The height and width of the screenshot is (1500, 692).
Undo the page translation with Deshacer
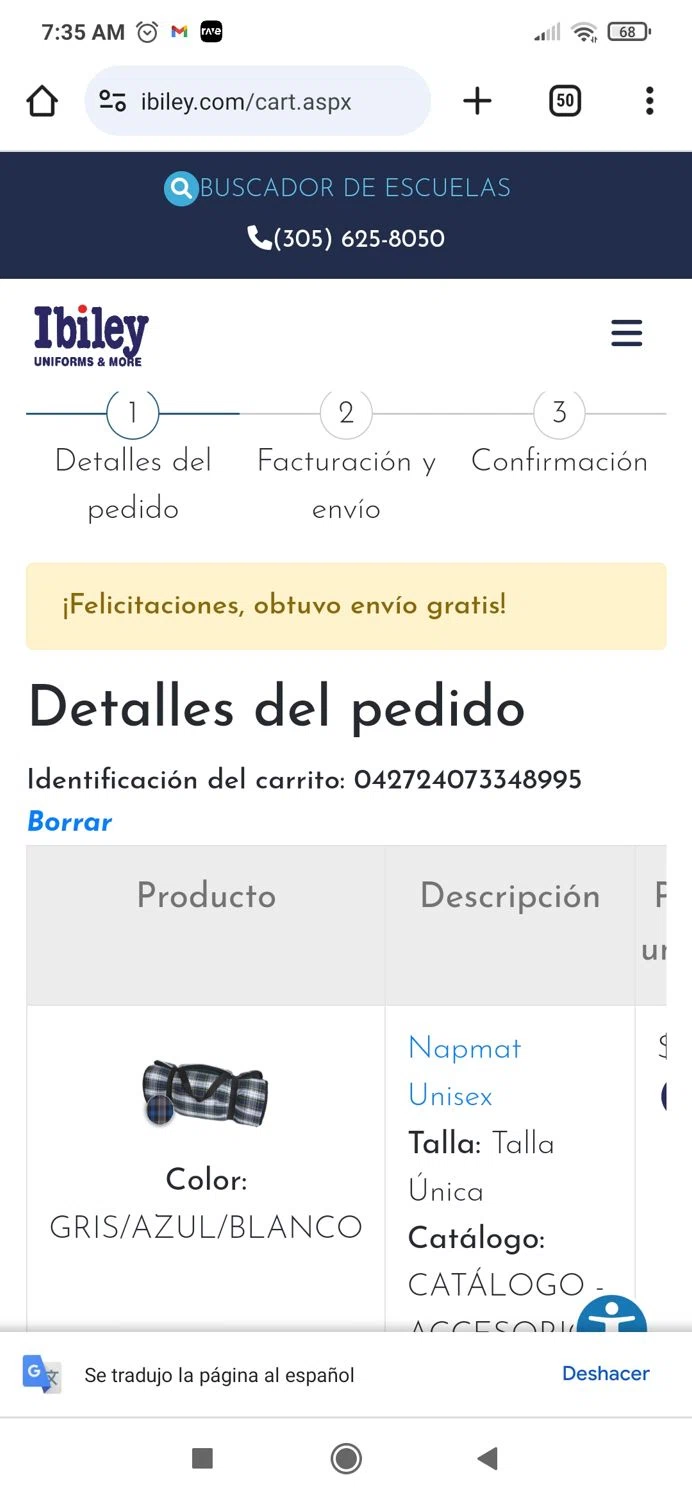click(x=605, y=1374)
